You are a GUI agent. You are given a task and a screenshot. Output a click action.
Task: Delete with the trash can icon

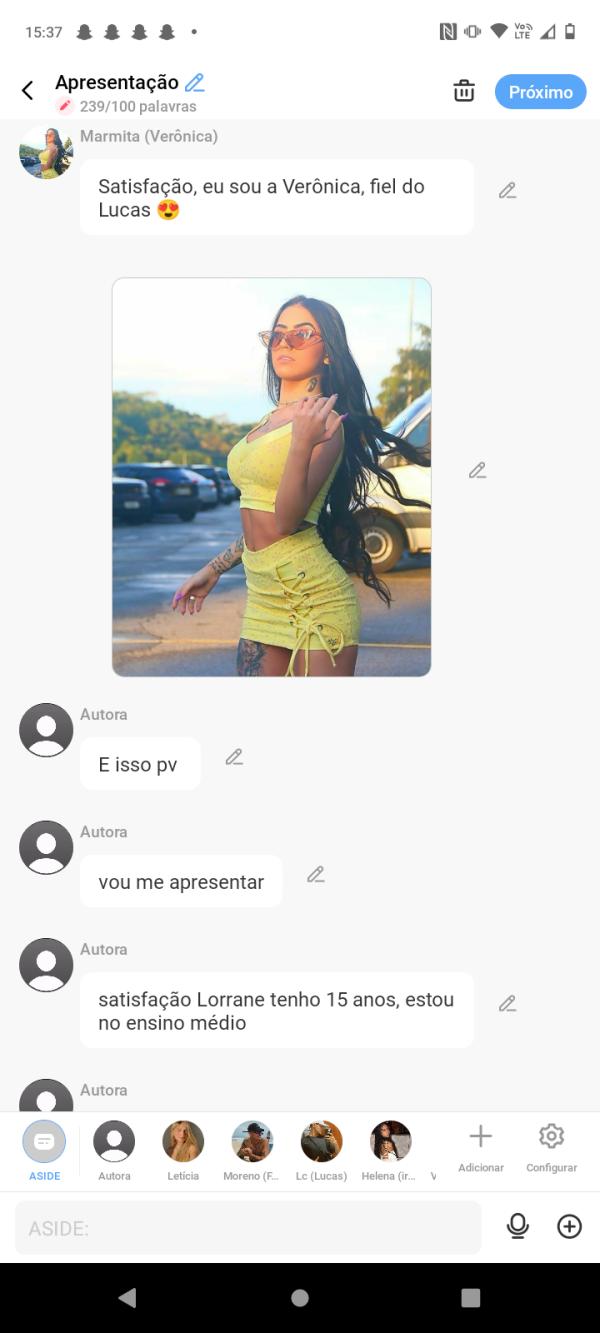[464, 91]
